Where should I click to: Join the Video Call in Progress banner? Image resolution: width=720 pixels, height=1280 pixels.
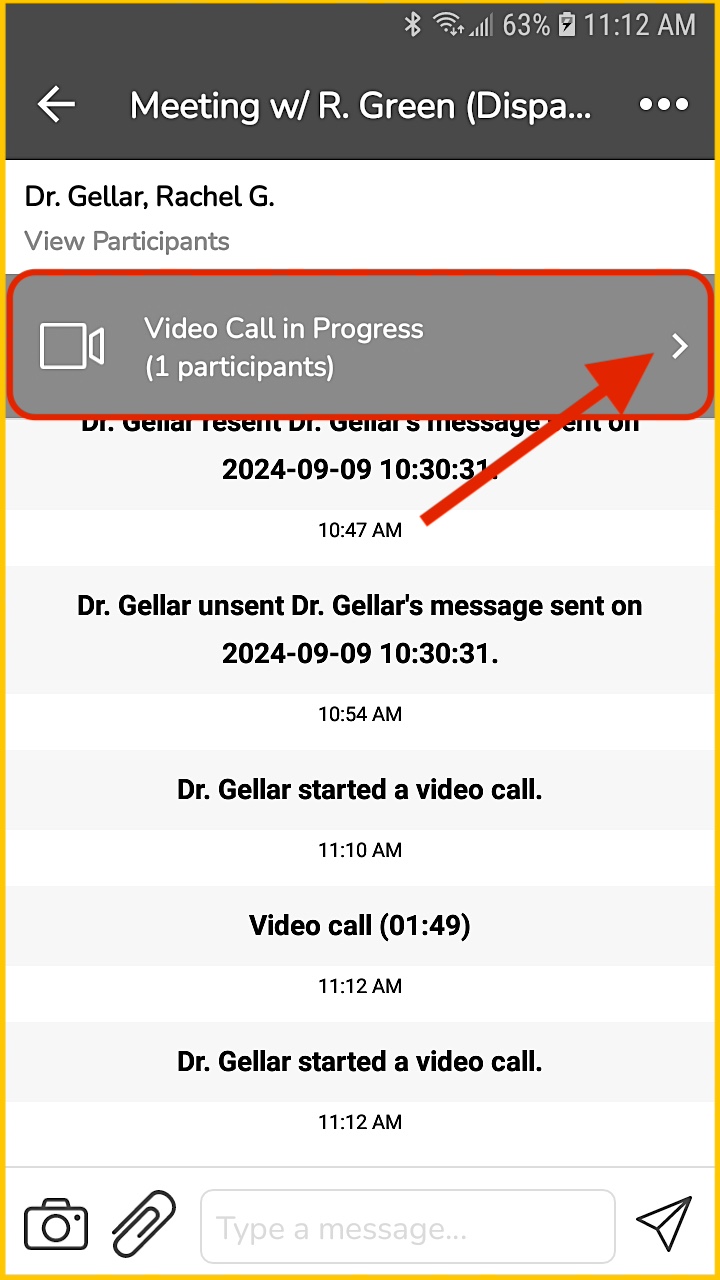pos(360,346)
